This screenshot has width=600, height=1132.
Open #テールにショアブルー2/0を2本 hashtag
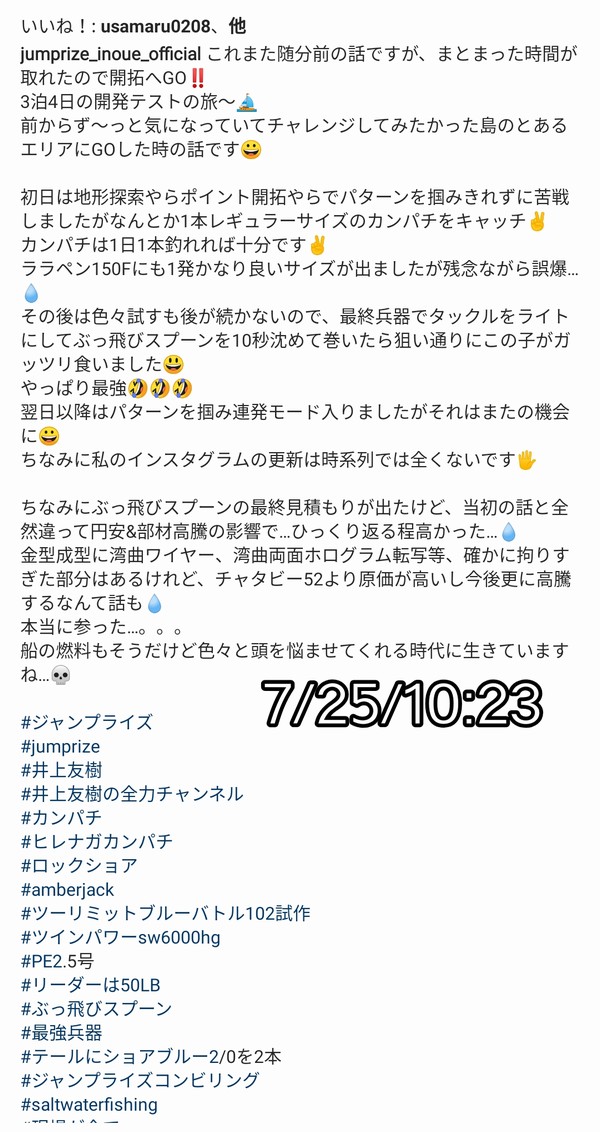[x=150, y=1057]
